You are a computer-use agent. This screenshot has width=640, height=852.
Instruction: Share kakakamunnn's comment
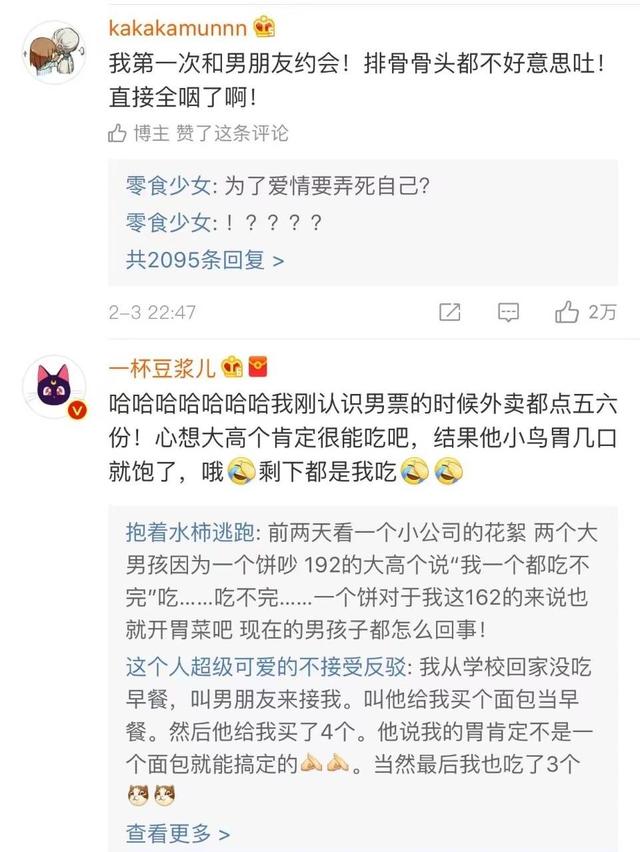450,312
